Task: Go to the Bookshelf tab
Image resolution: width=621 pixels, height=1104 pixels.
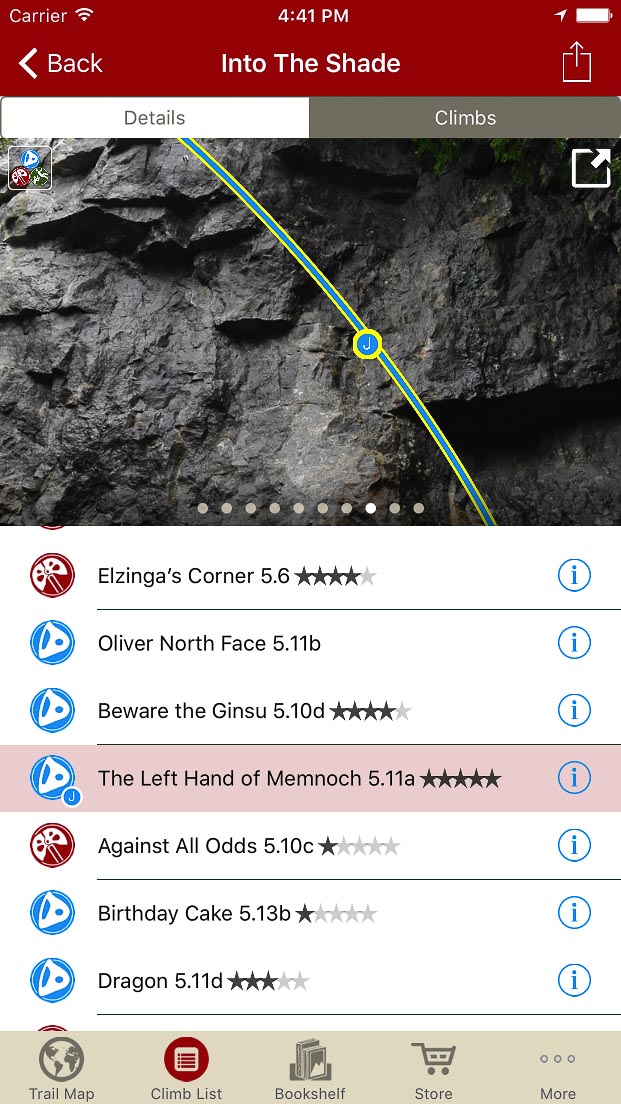Action: click(x=310, y=1068)
